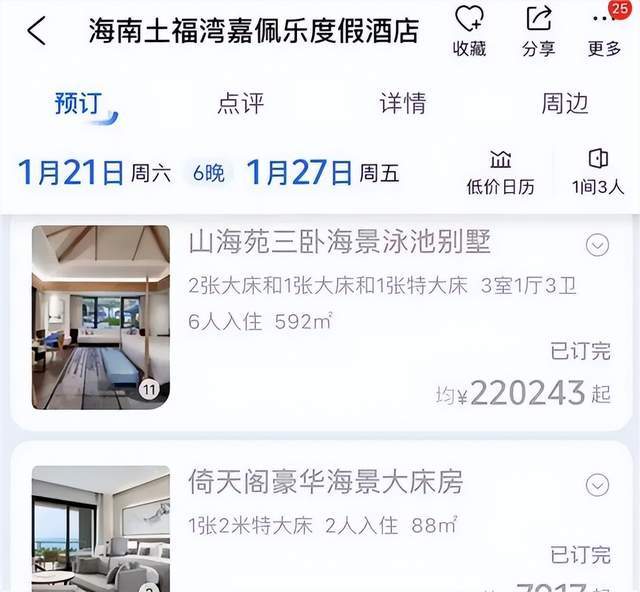The image size is (640, 592).
Task: Share this hotel (分享)
Action: click(x=538, y=31)
